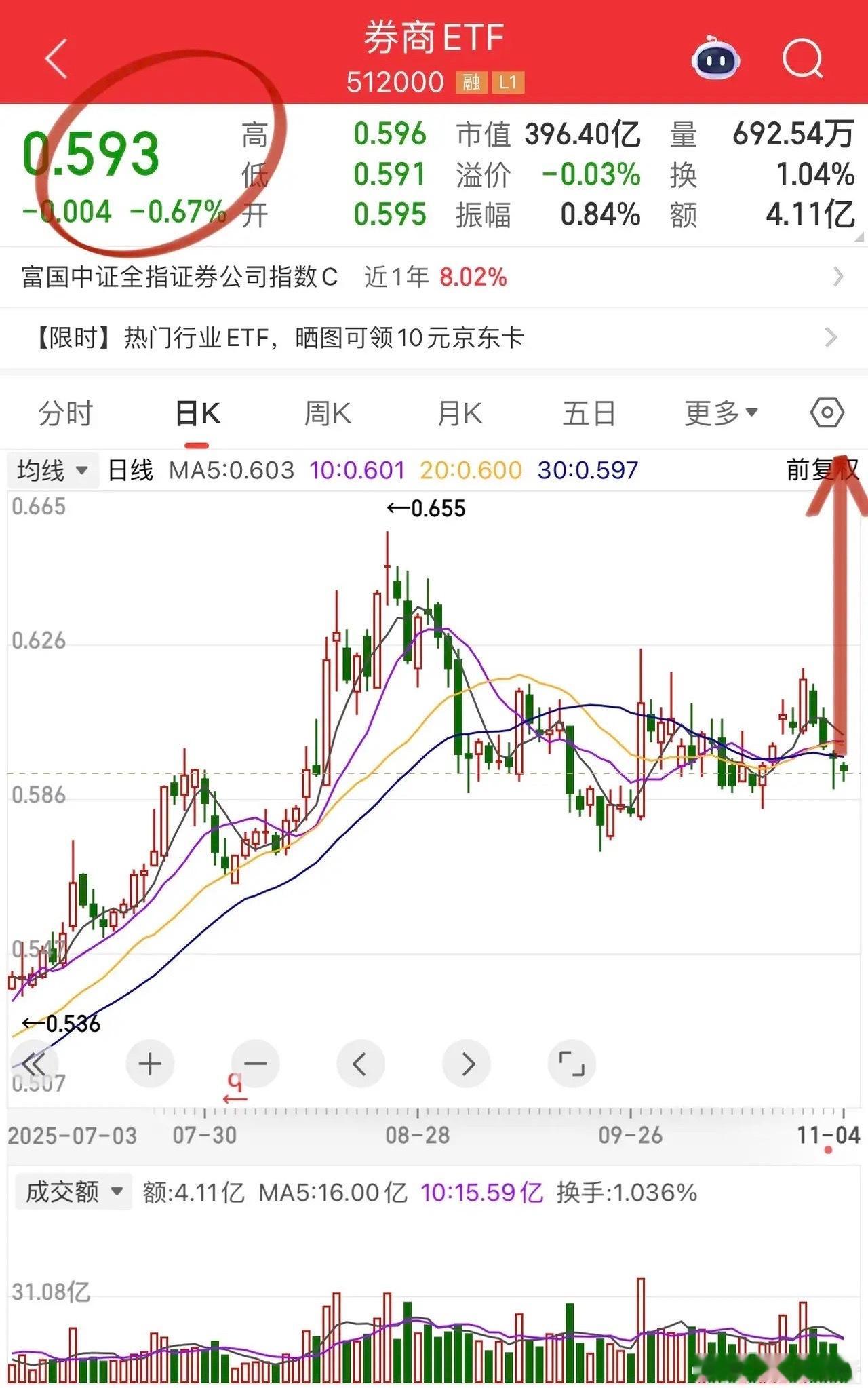The width and height of the screenshot is (868, 1388).
Task: Open the JD gift card promotion banner
Action: (x=434, y=336)
